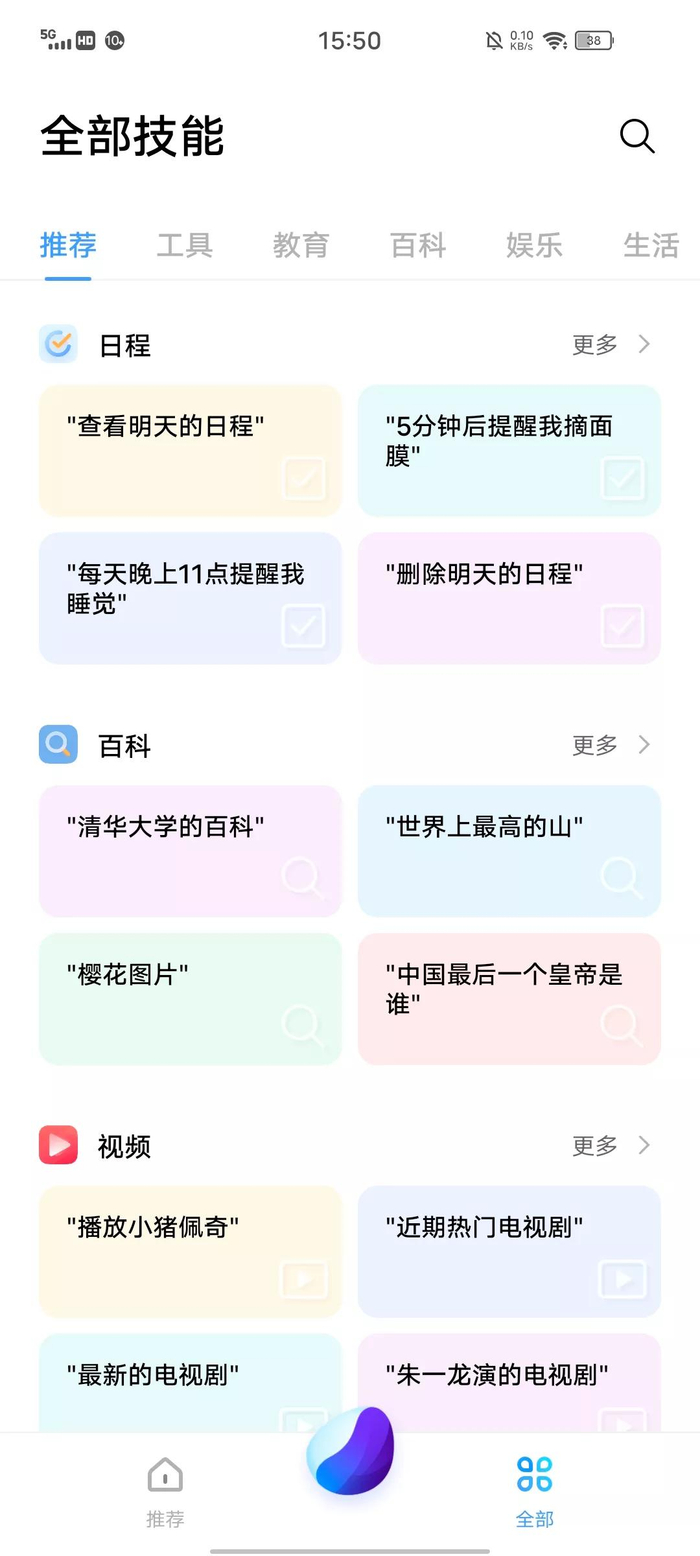Tap the "删除明天的日程" card

[509, 598]
